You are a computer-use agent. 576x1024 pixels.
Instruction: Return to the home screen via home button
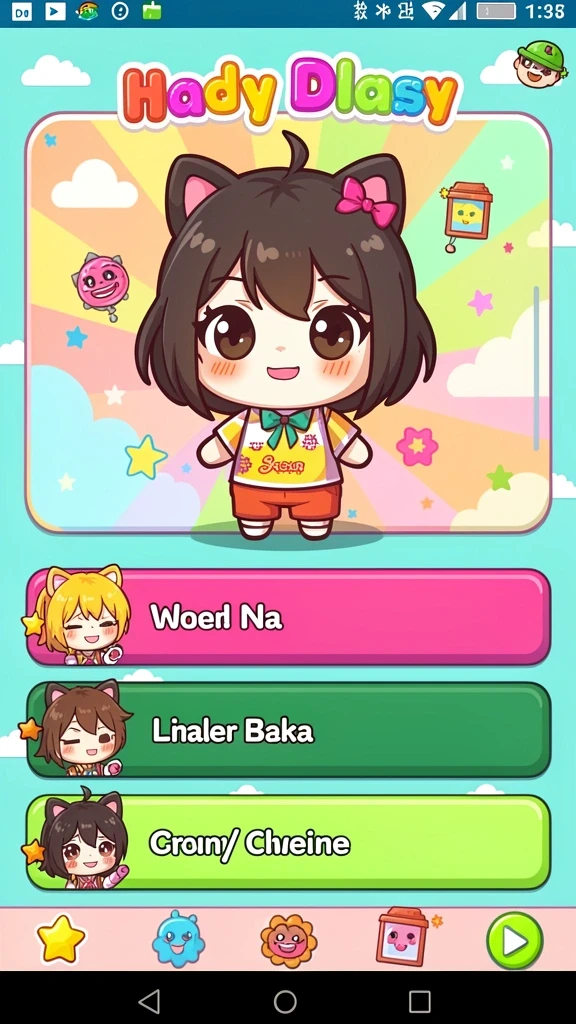coord(285,1000)
